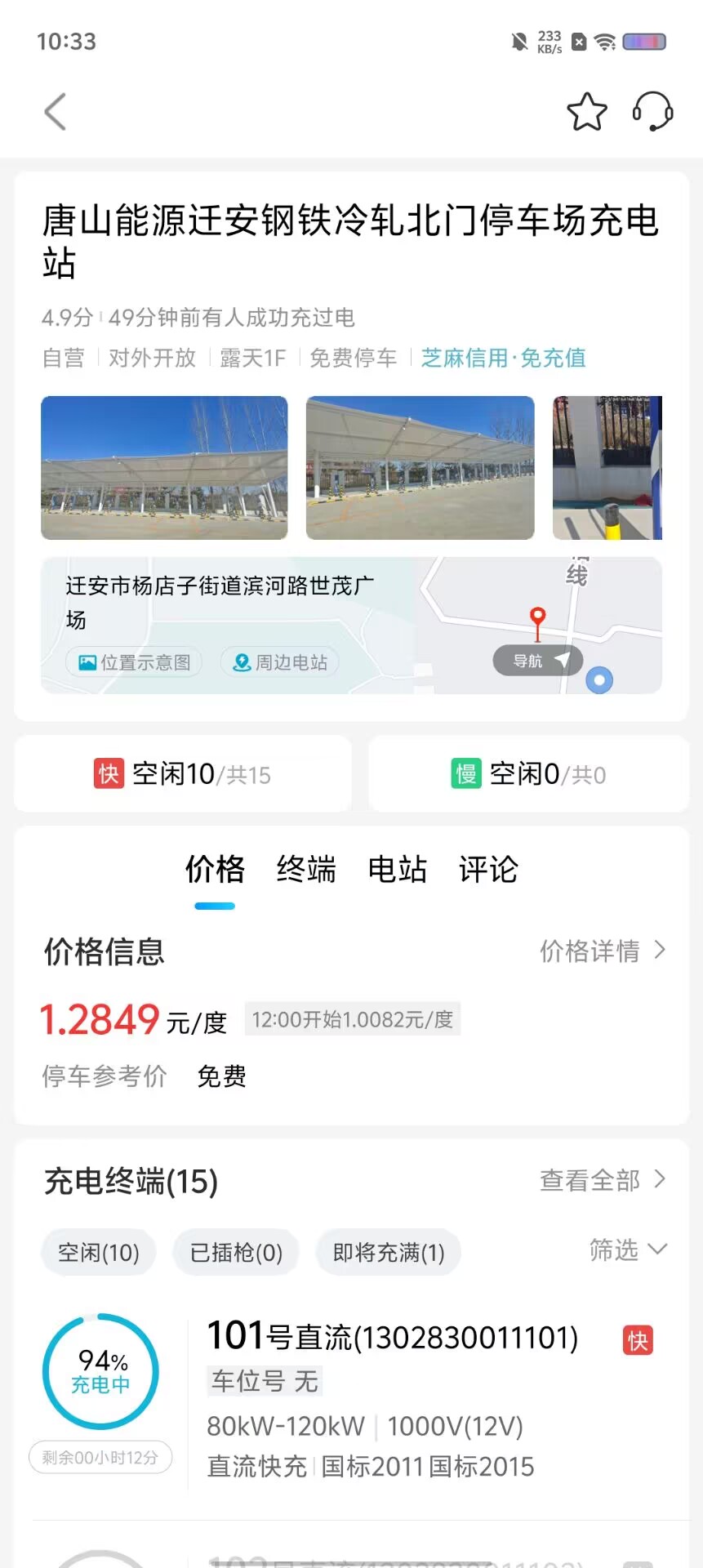This screenshot has width=703, height=1568.
Task: Open the second station photo
Action: [x=420, y=468]
